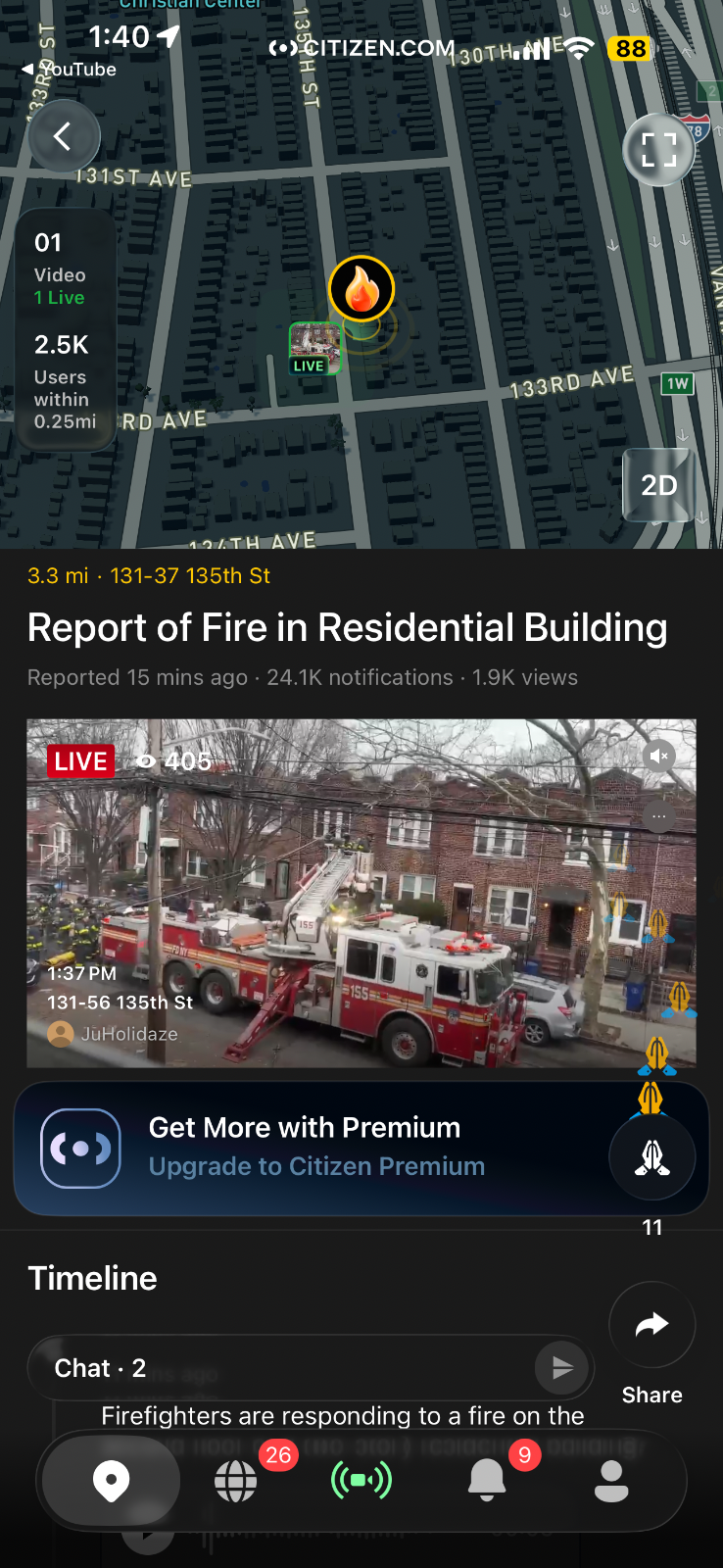The width and height of the screenshot is (723, 1568).
Task: Open the fire incident marker on map
Action: pyautogui.click(x=361, y=289)
